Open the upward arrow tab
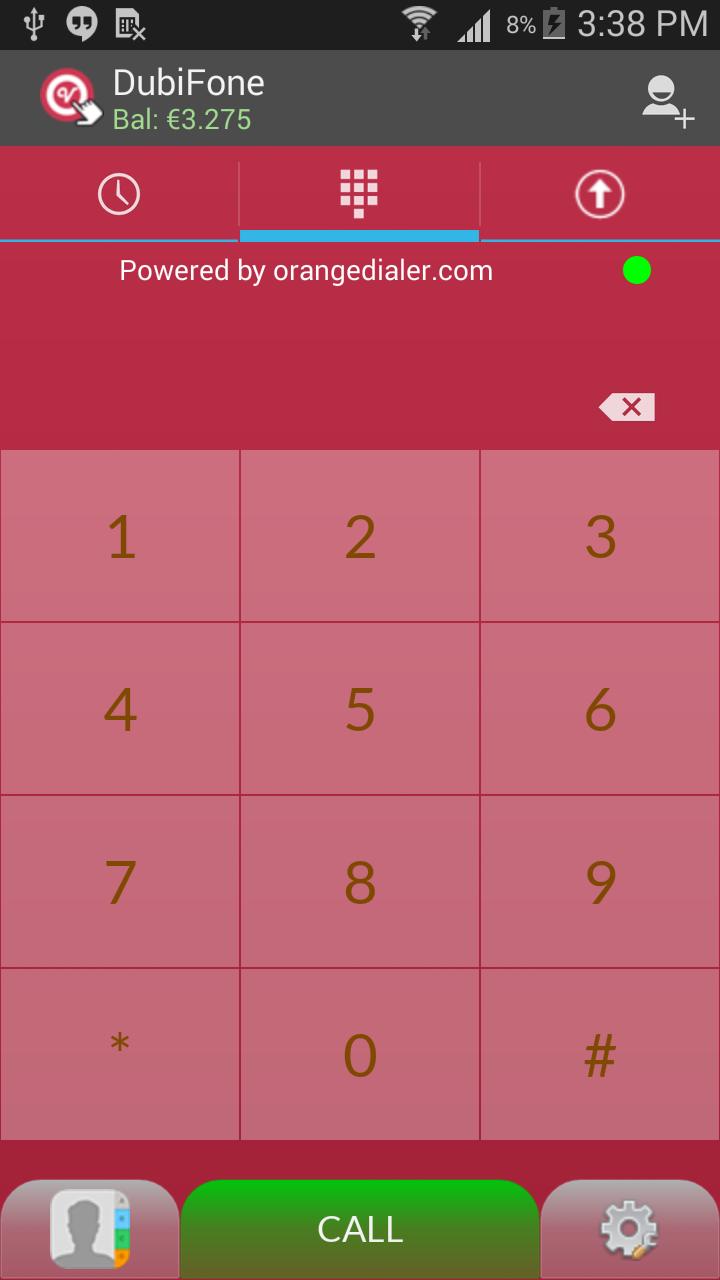 [x=599, y=194]
